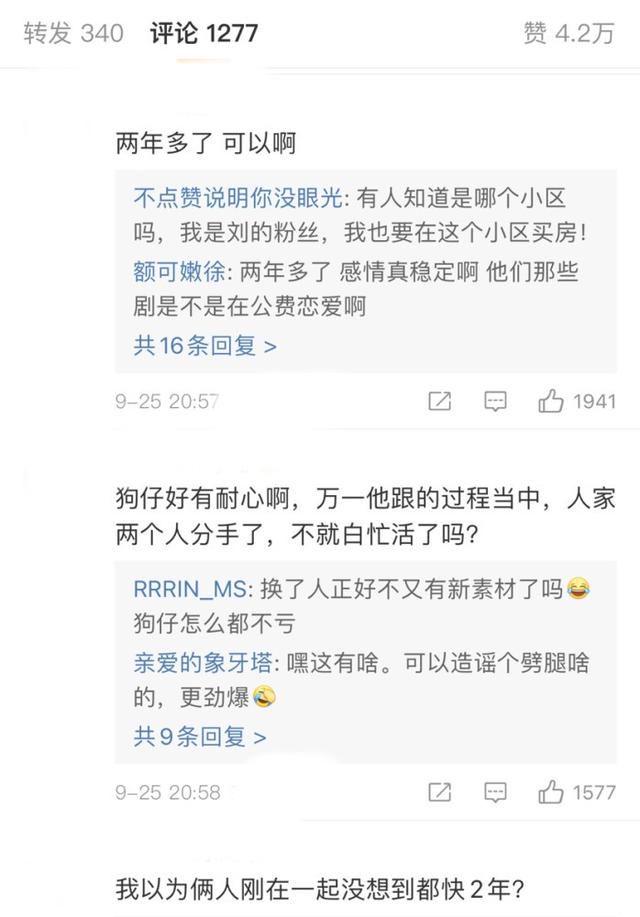This screenshot has width=640, height=917.
Task: Switch to the 转发 340 tab
Action: [x=73, y=33]
